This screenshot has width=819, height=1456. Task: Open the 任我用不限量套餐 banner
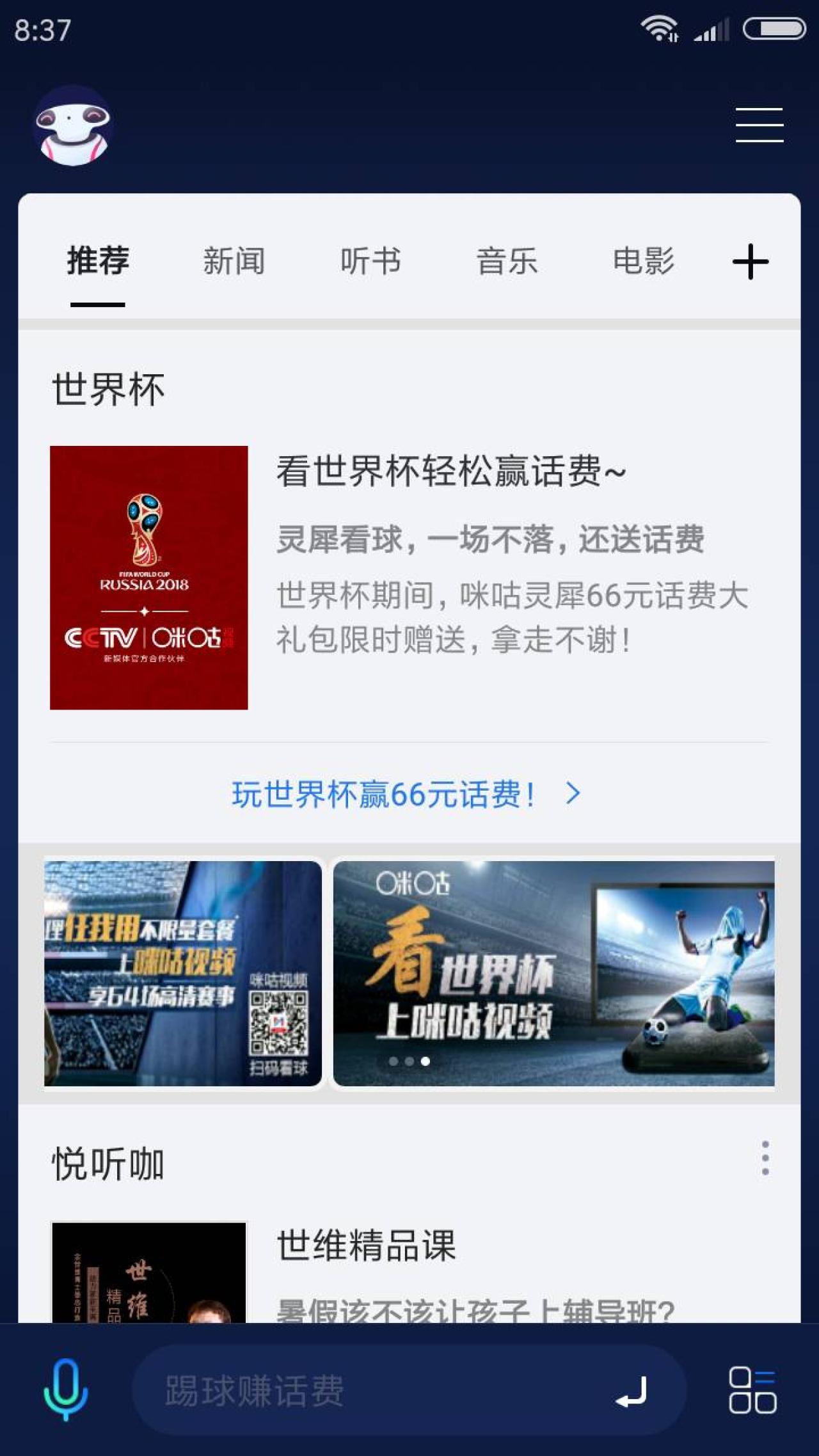pyautogui.click(x=182, y=973)
